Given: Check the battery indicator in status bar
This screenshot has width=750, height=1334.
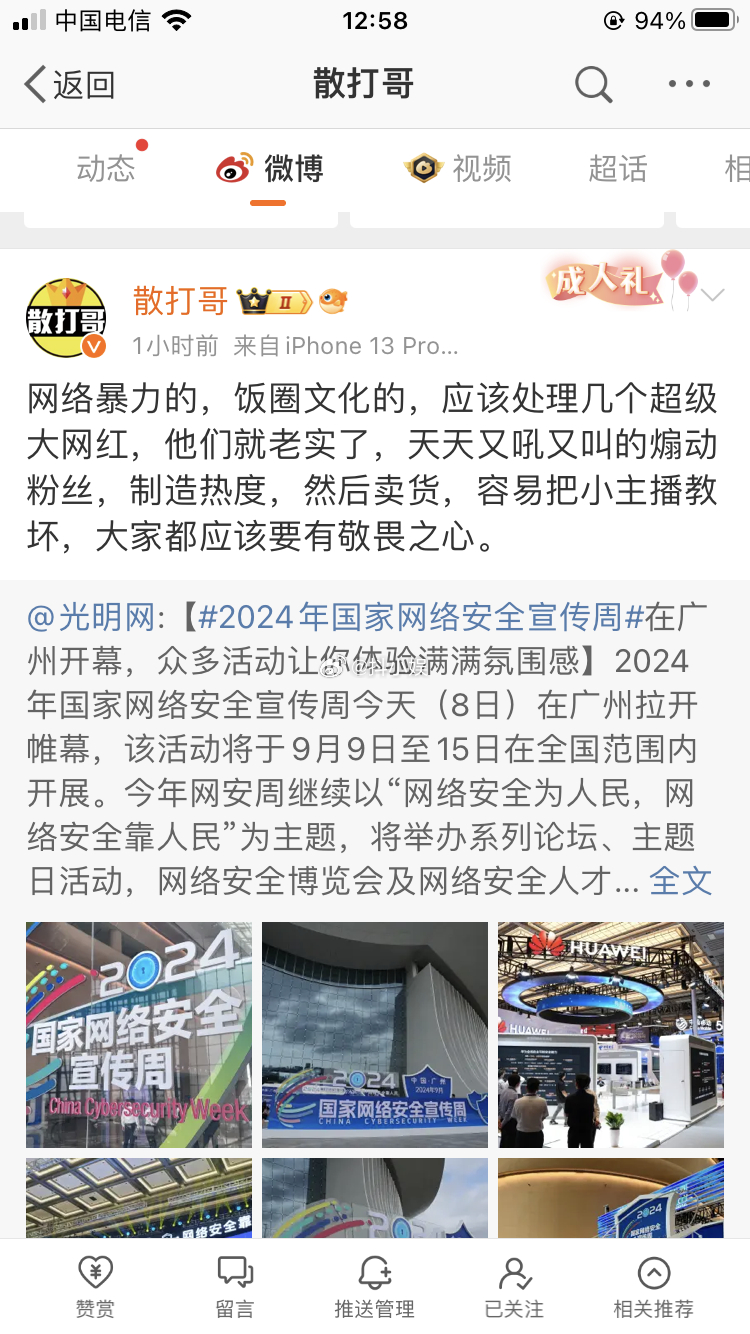Looking at the screenshot, I should coord(712,18).
